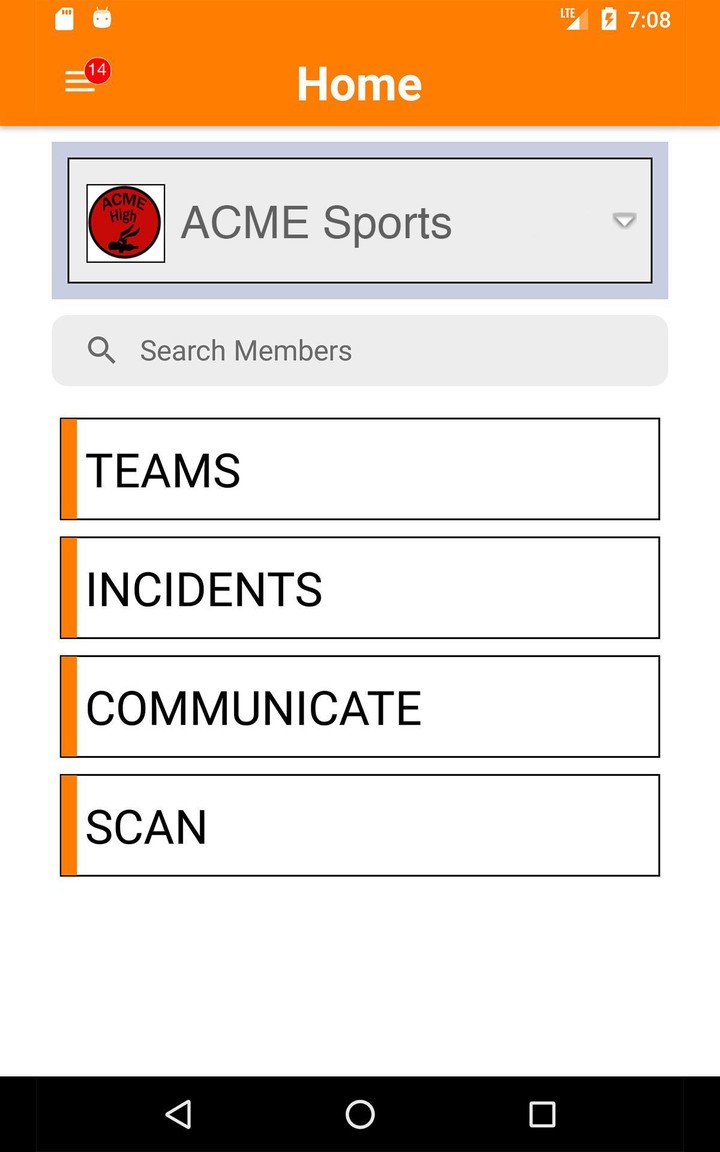The image size is (720, 1152).
Task: Click the Home title in the header
Action: [x=359, y=84]
